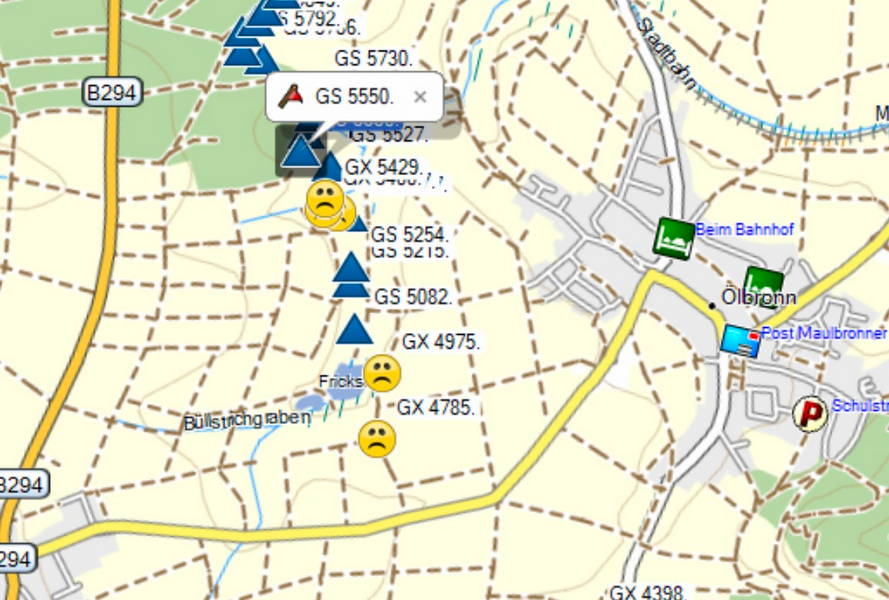
Task: Select the blue triangle waypoint GX 4975
Action: point(355,330)
